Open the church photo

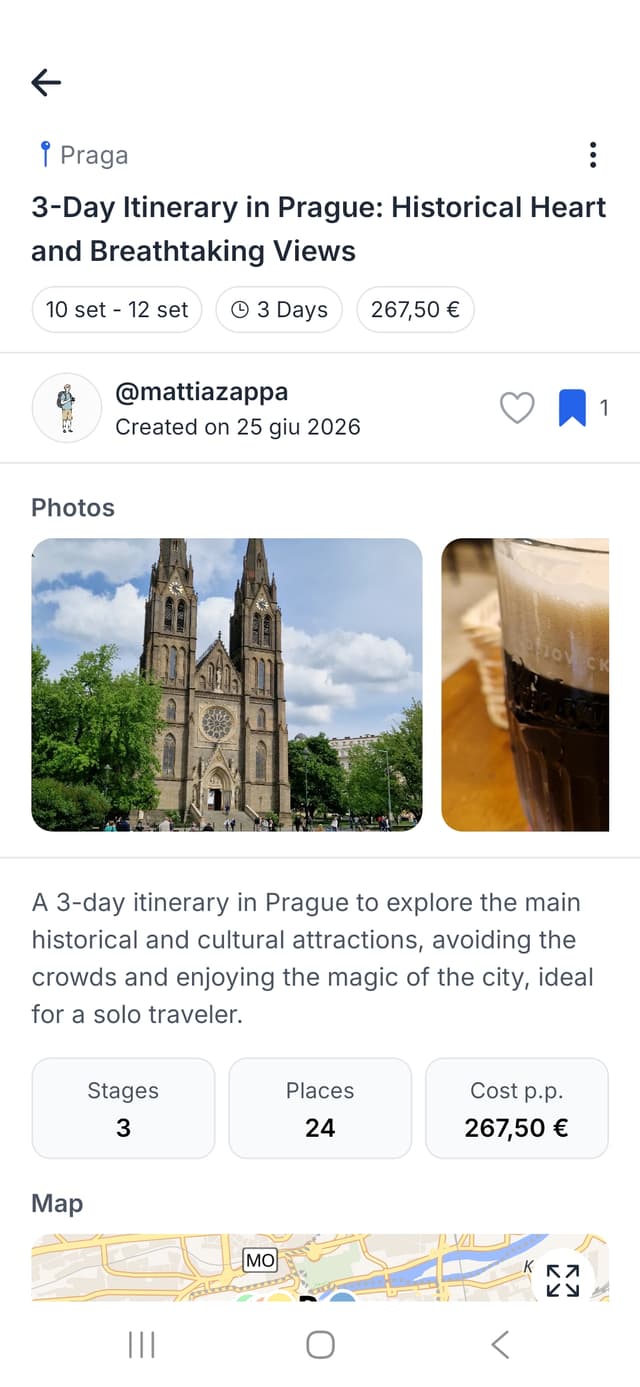(x=227, y=685)
